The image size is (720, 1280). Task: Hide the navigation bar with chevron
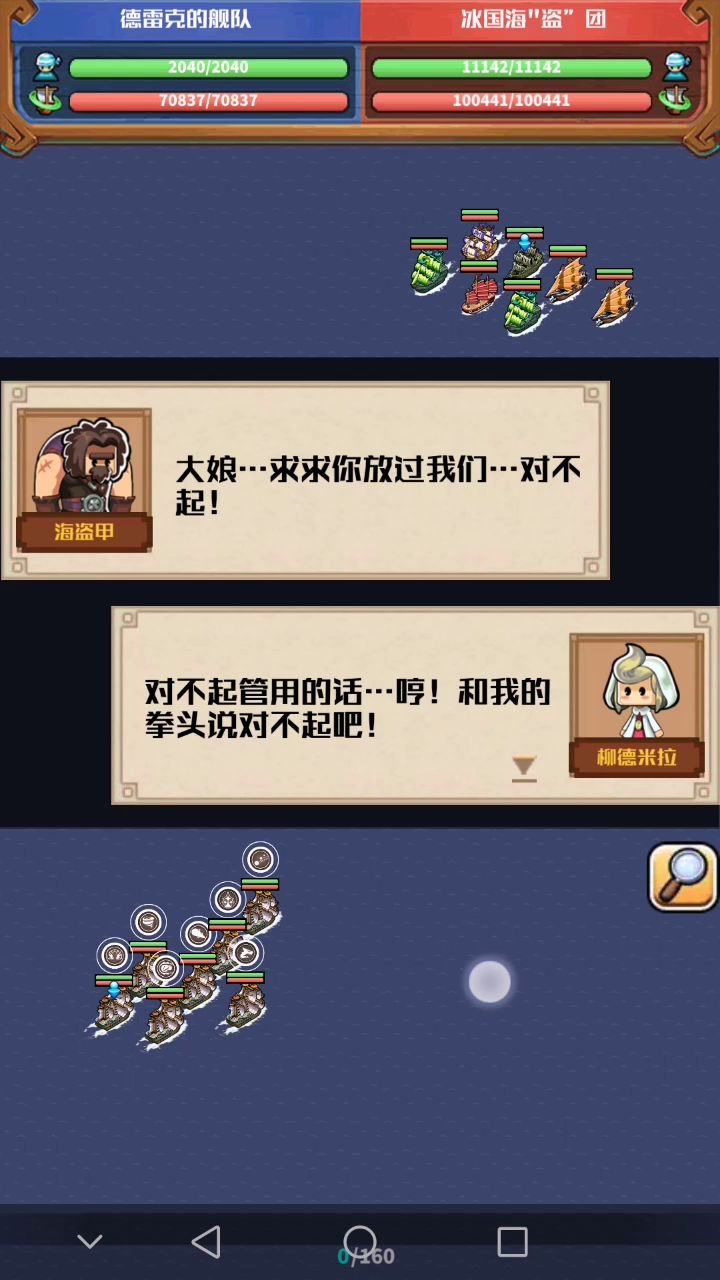coord(90,1242)
